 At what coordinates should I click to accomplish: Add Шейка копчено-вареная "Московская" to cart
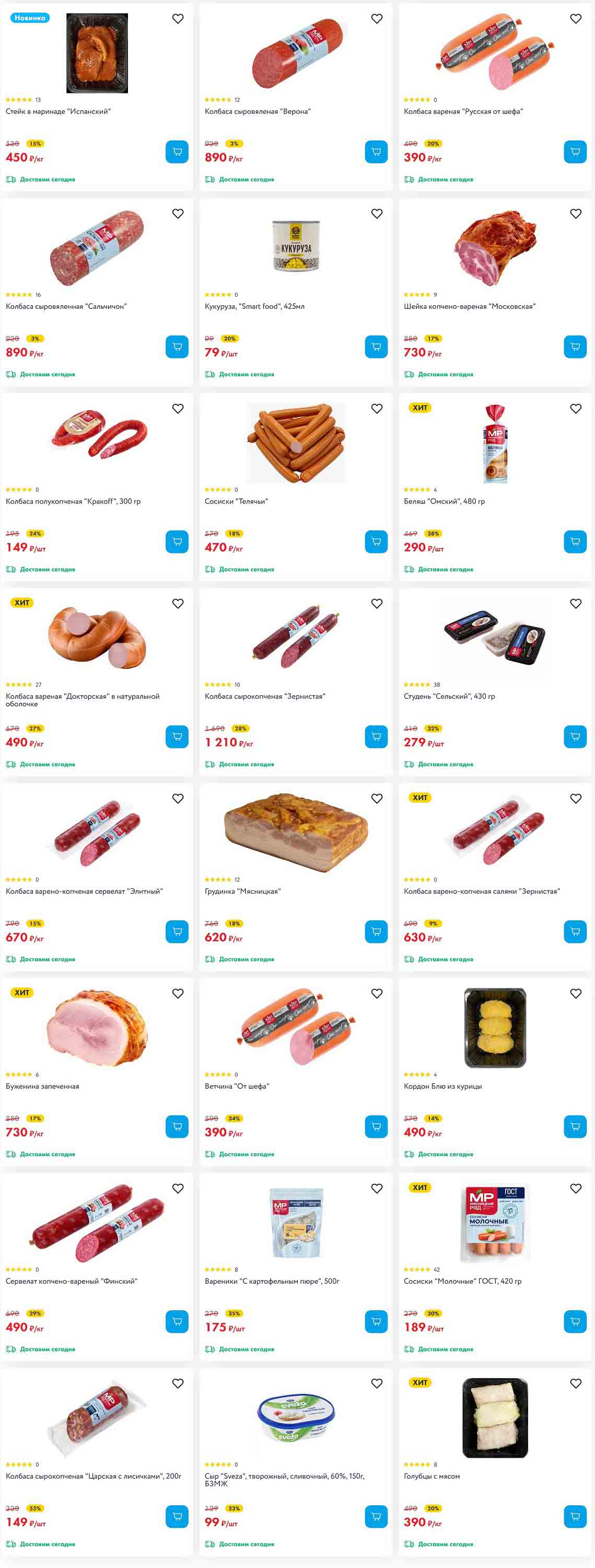click(x=575, y=347)
